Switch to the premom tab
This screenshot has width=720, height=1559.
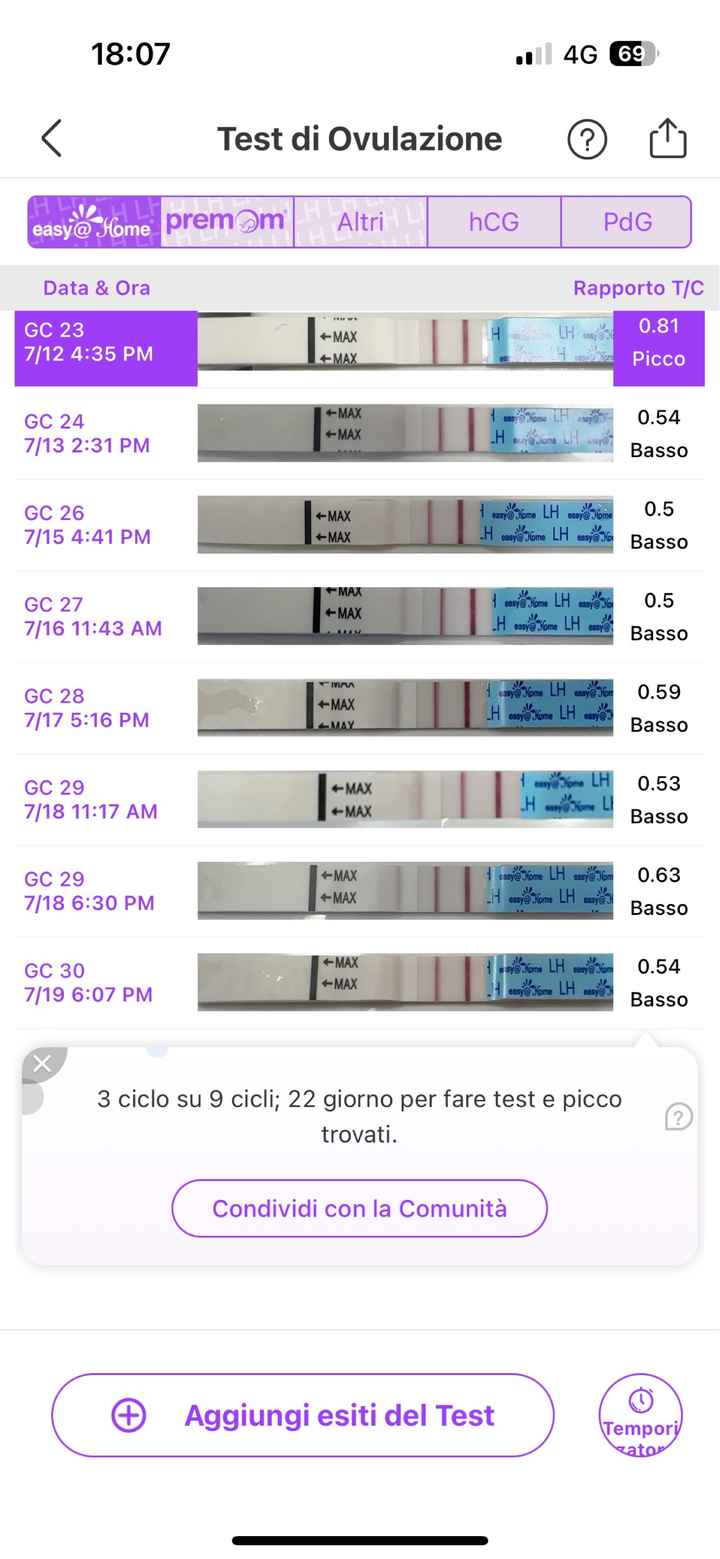pos(225,221)
